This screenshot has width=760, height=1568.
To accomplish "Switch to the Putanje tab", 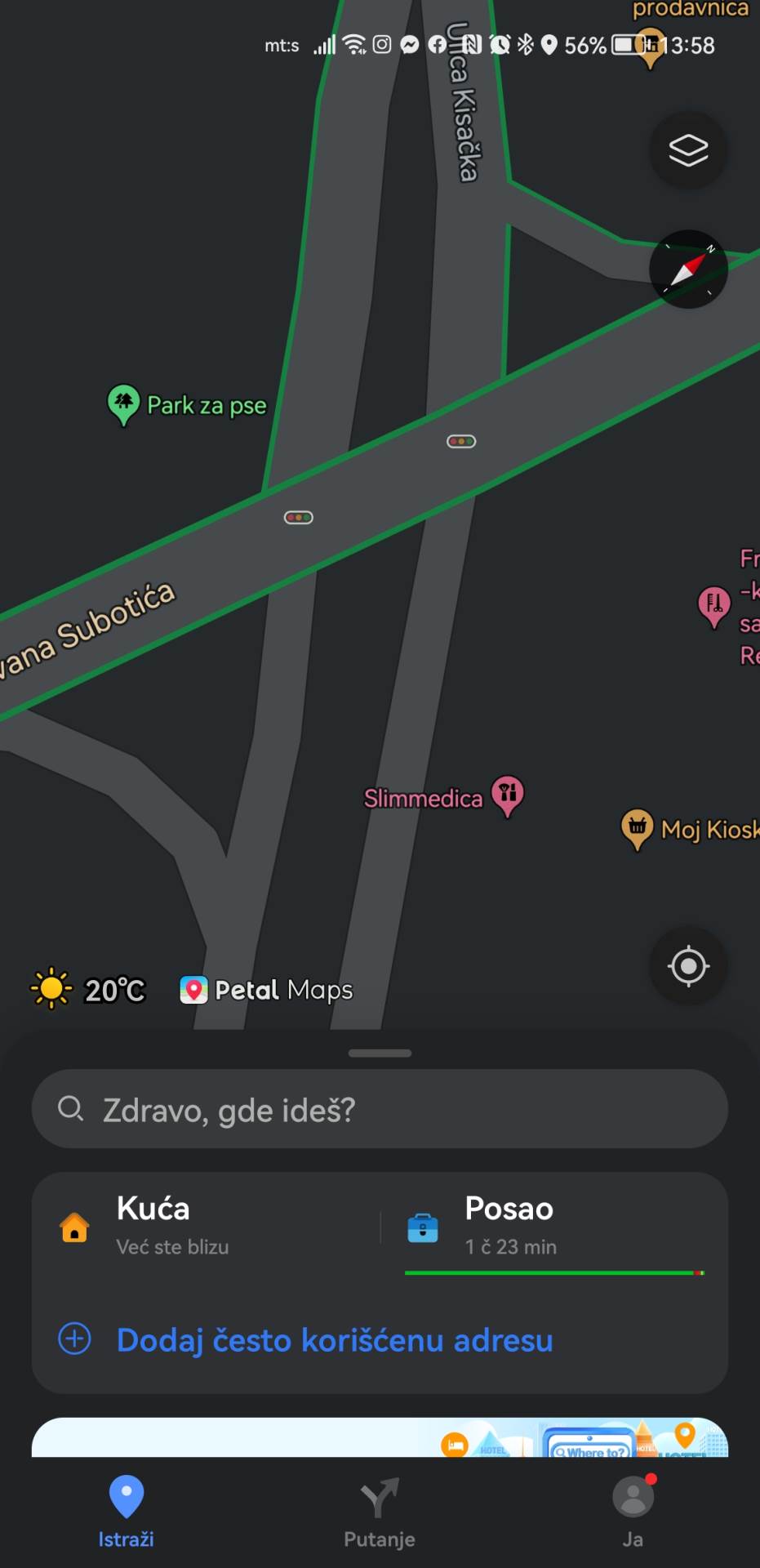I will point(378,1515).
